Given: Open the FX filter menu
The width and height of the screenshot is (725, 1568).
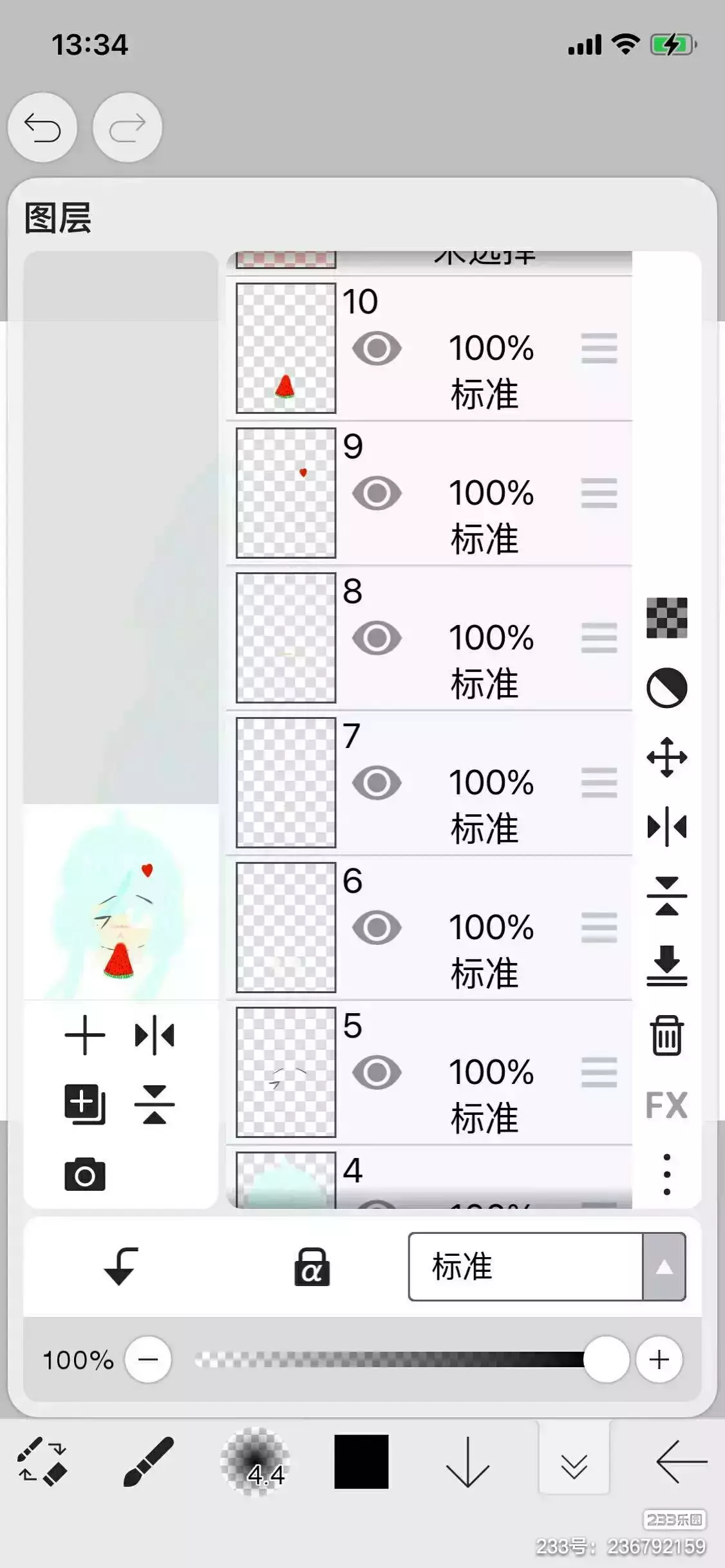Looking at the screenshot, I should coord(667,1105).
